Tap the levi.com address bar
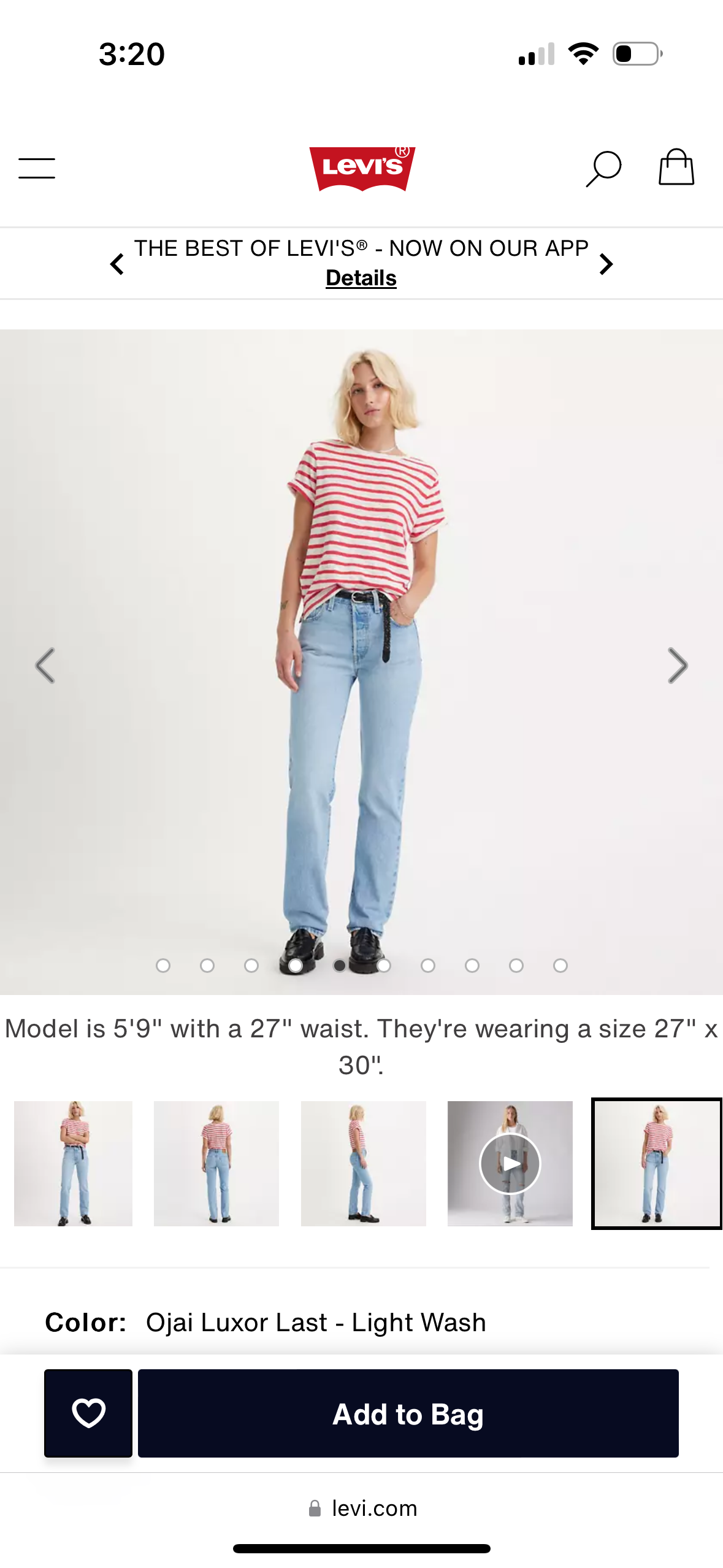 tap(362, 1508)
